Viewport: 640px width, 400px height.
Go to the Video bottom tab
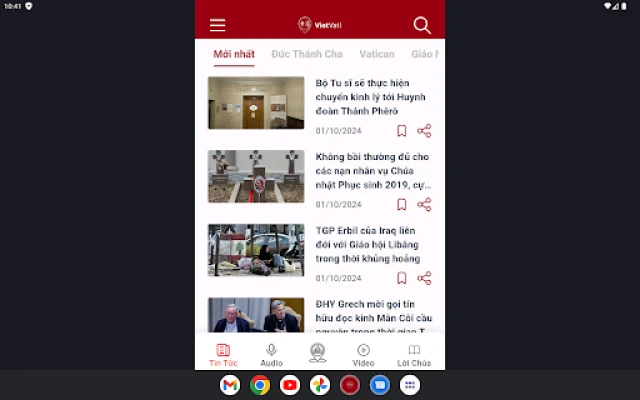[363, 355]
